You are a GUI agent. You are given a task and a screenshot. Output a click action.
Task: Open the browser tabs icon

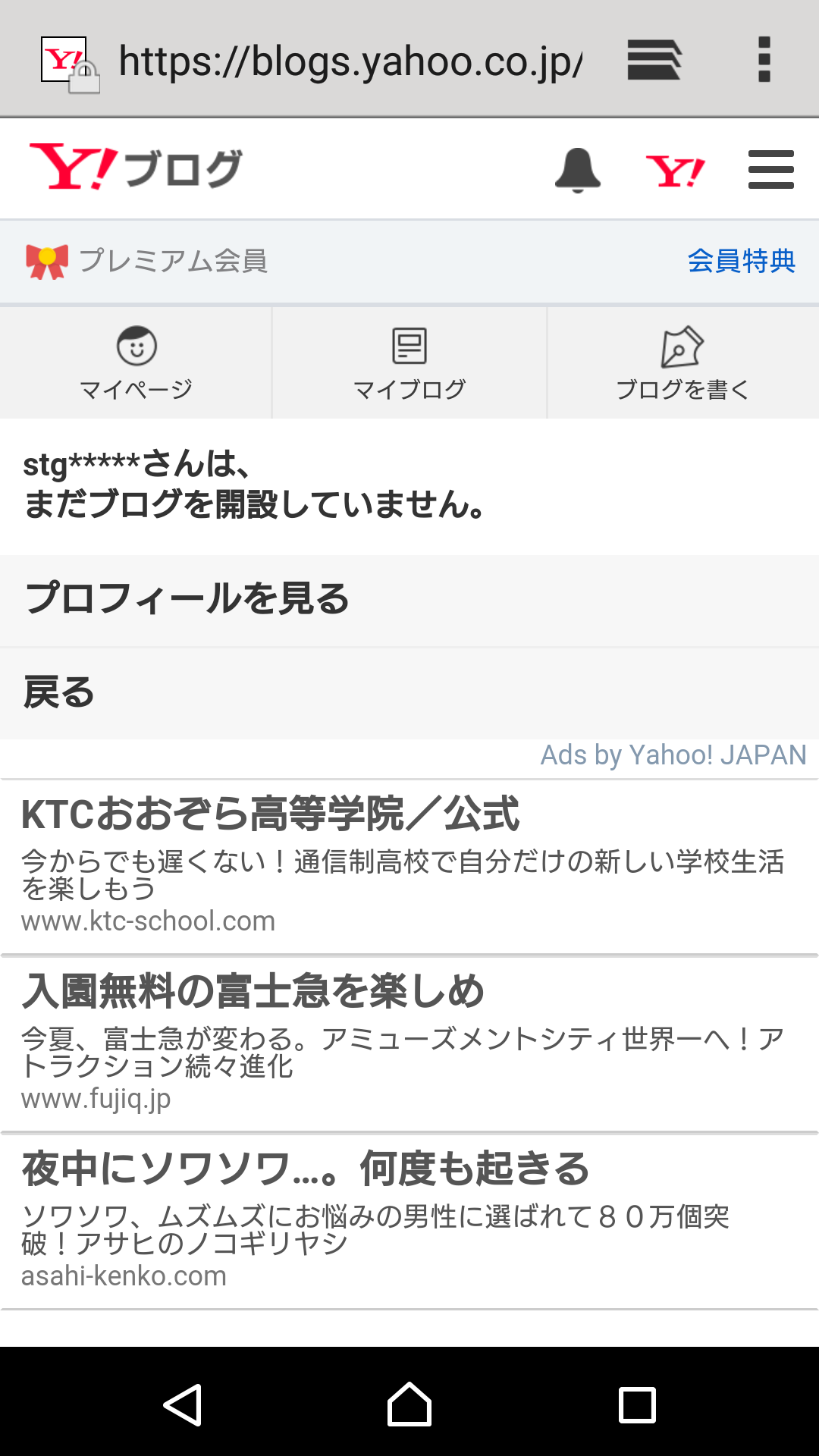(654, 59)
